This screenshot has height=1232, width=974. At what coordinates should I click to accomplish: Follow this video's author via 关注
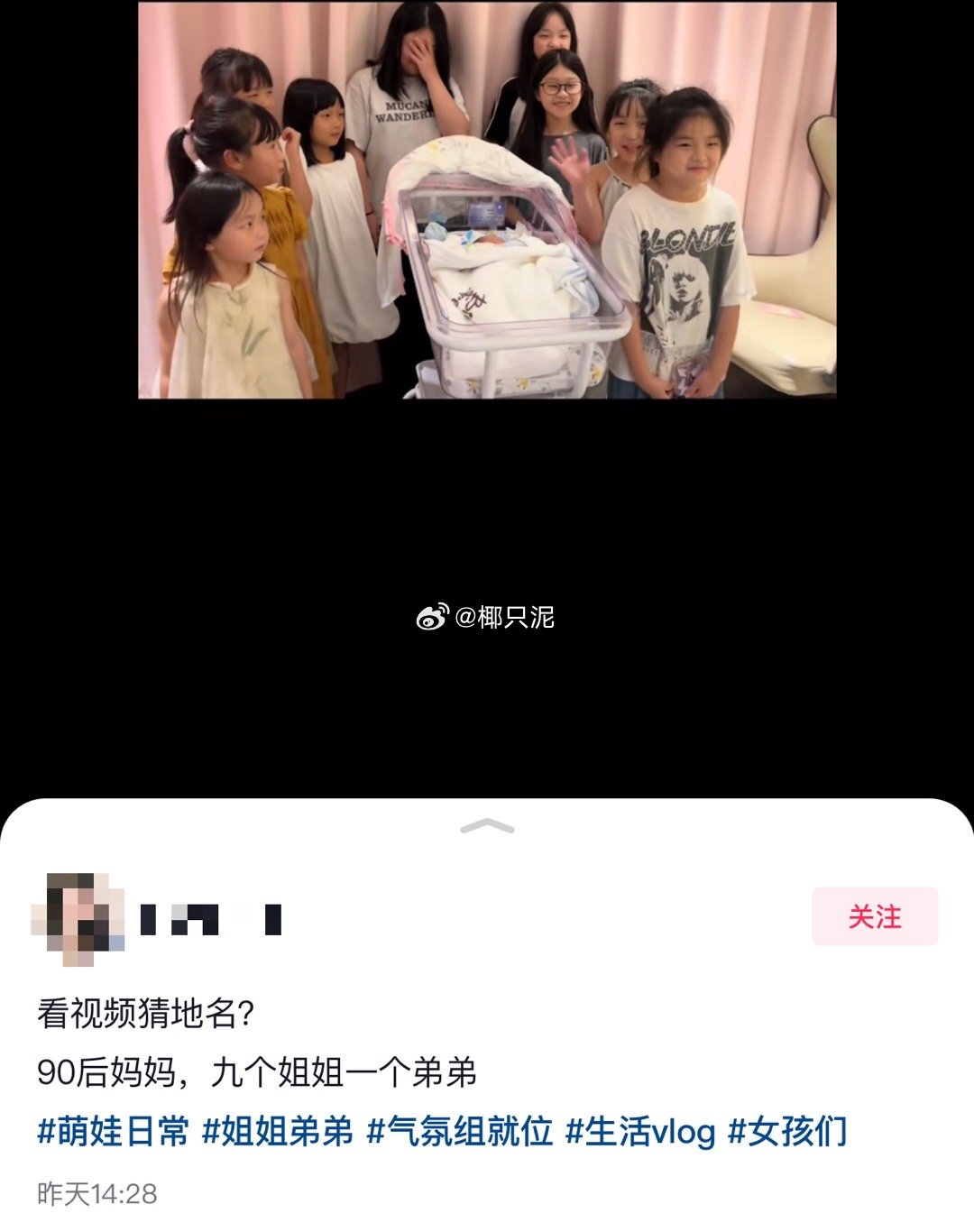point(874,916)
